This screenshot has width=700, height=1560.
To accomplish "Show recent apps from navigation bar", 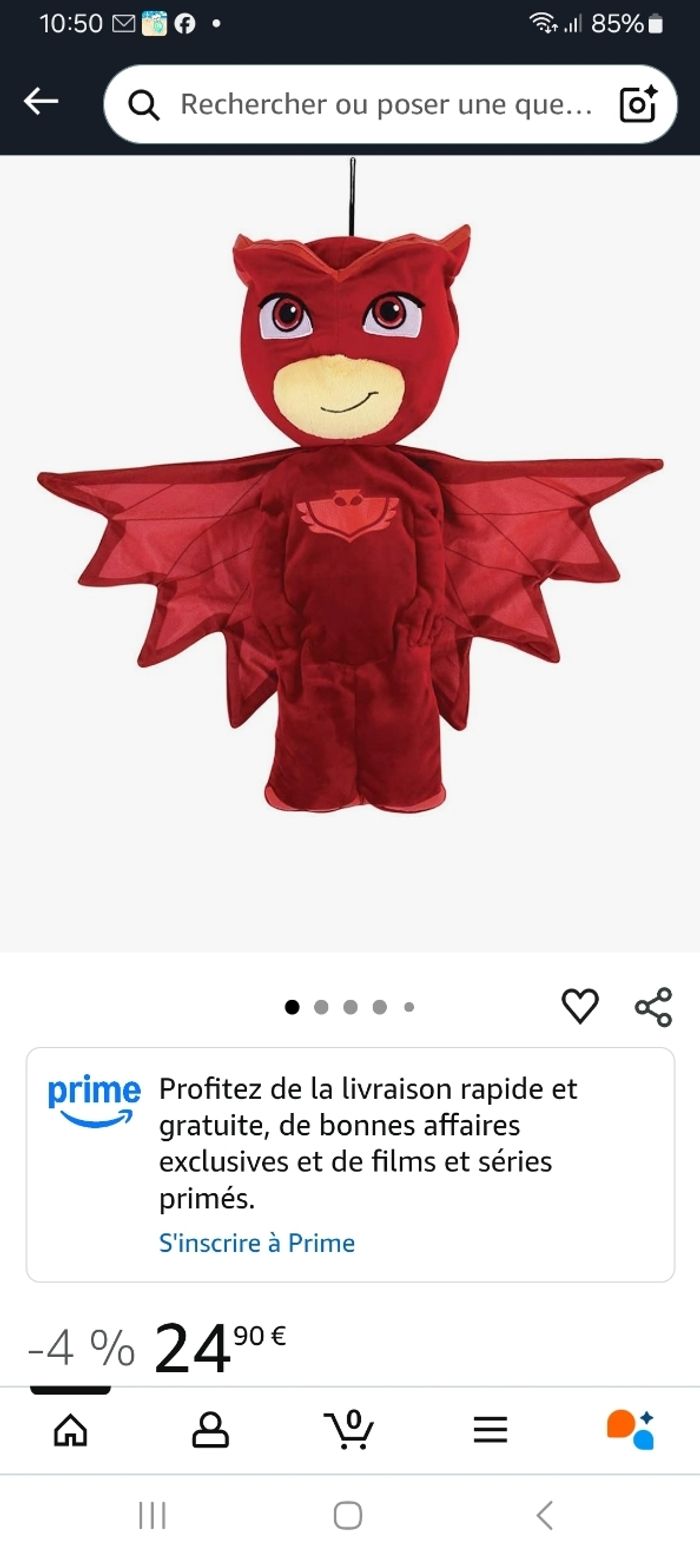I will click(152, 1516).
